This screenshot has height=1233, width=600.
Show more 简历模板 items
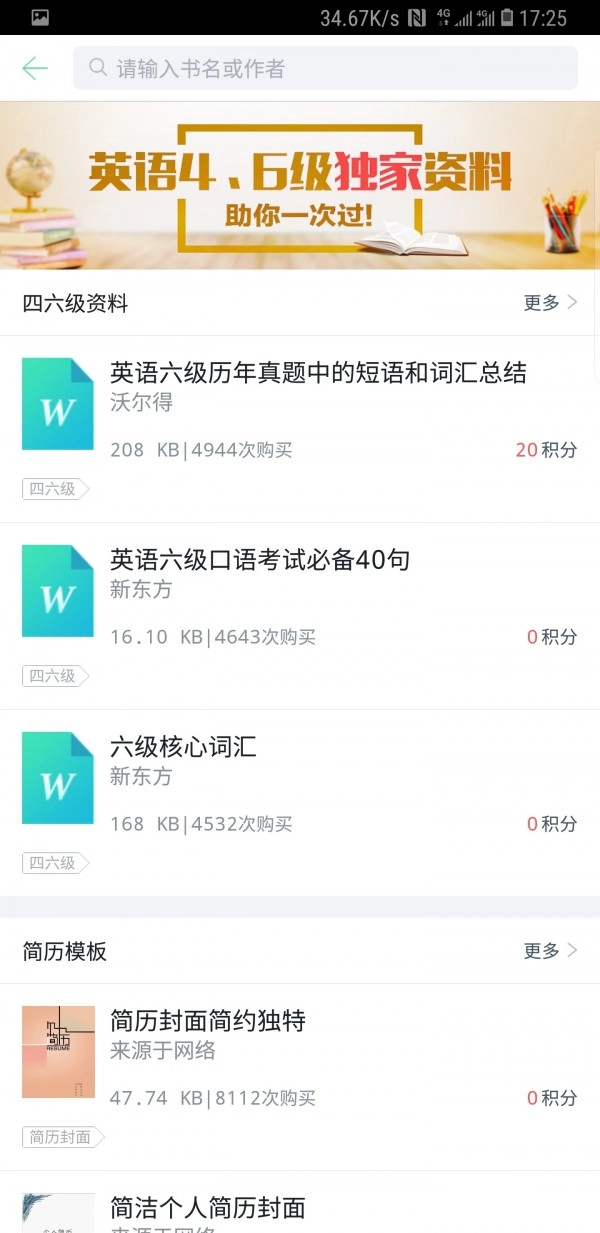(550, 951)
